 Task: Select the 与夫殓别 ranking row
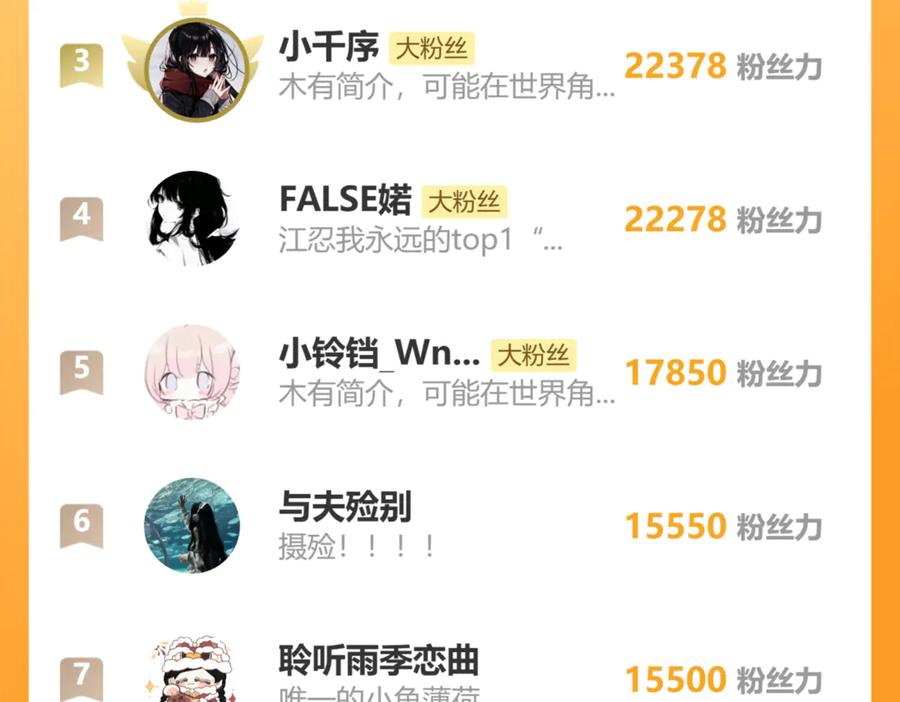point(449,525)
